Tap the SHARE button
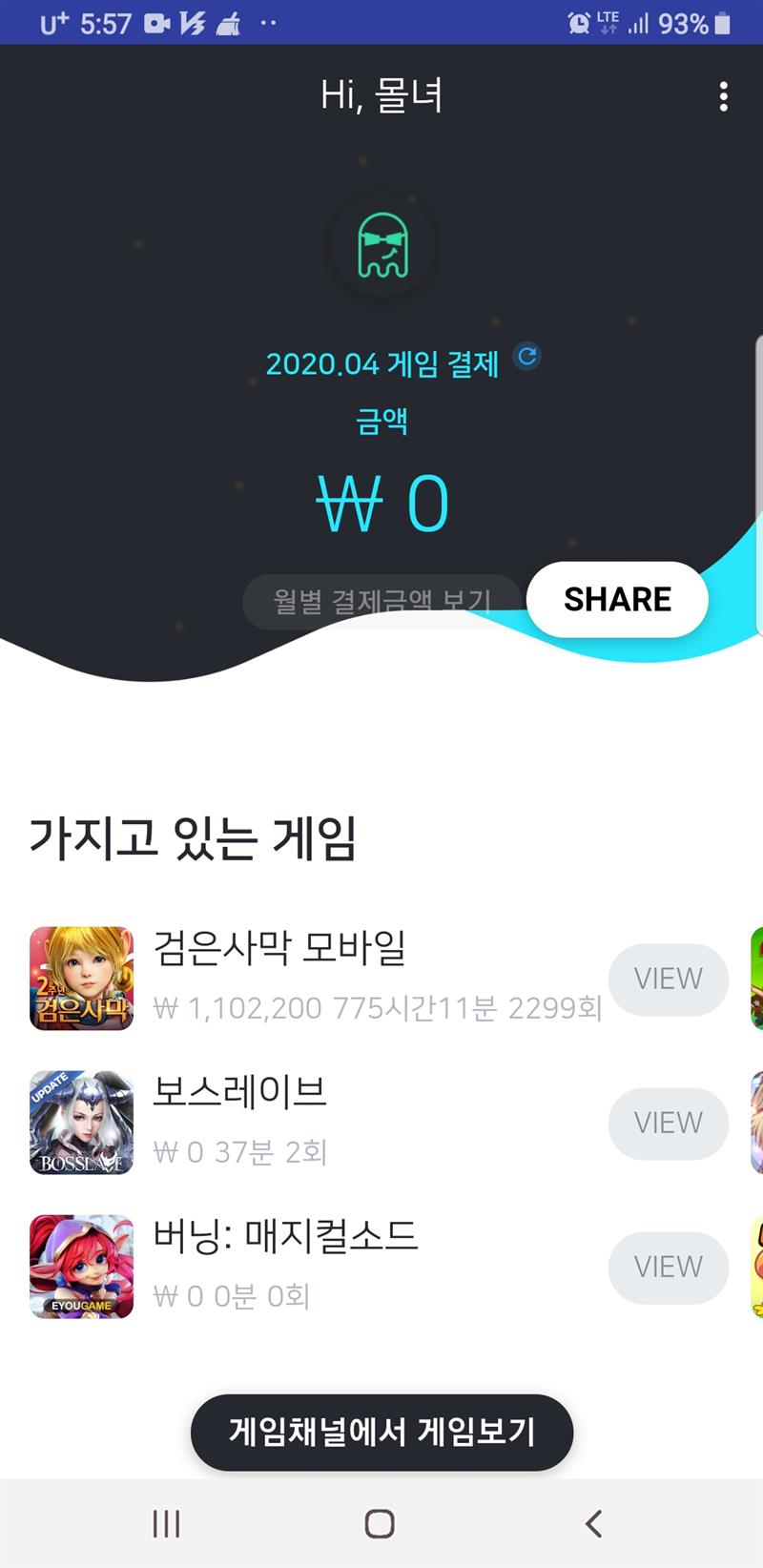 pyautogui.click(x=617, y=599)
